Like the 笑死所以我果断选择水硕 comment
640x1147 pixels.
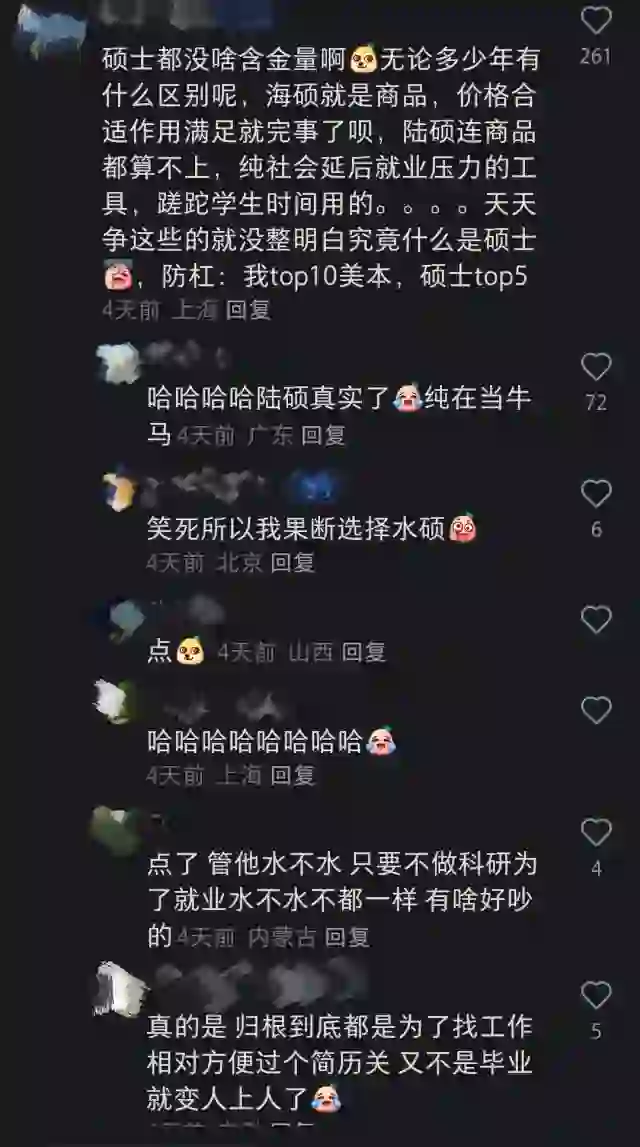(x=596, y=494)
